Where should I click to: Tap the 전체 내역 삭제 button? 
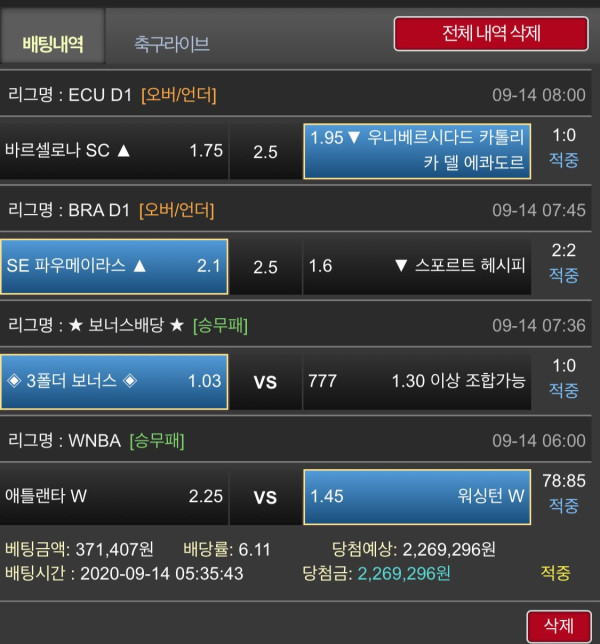point(490,34)
